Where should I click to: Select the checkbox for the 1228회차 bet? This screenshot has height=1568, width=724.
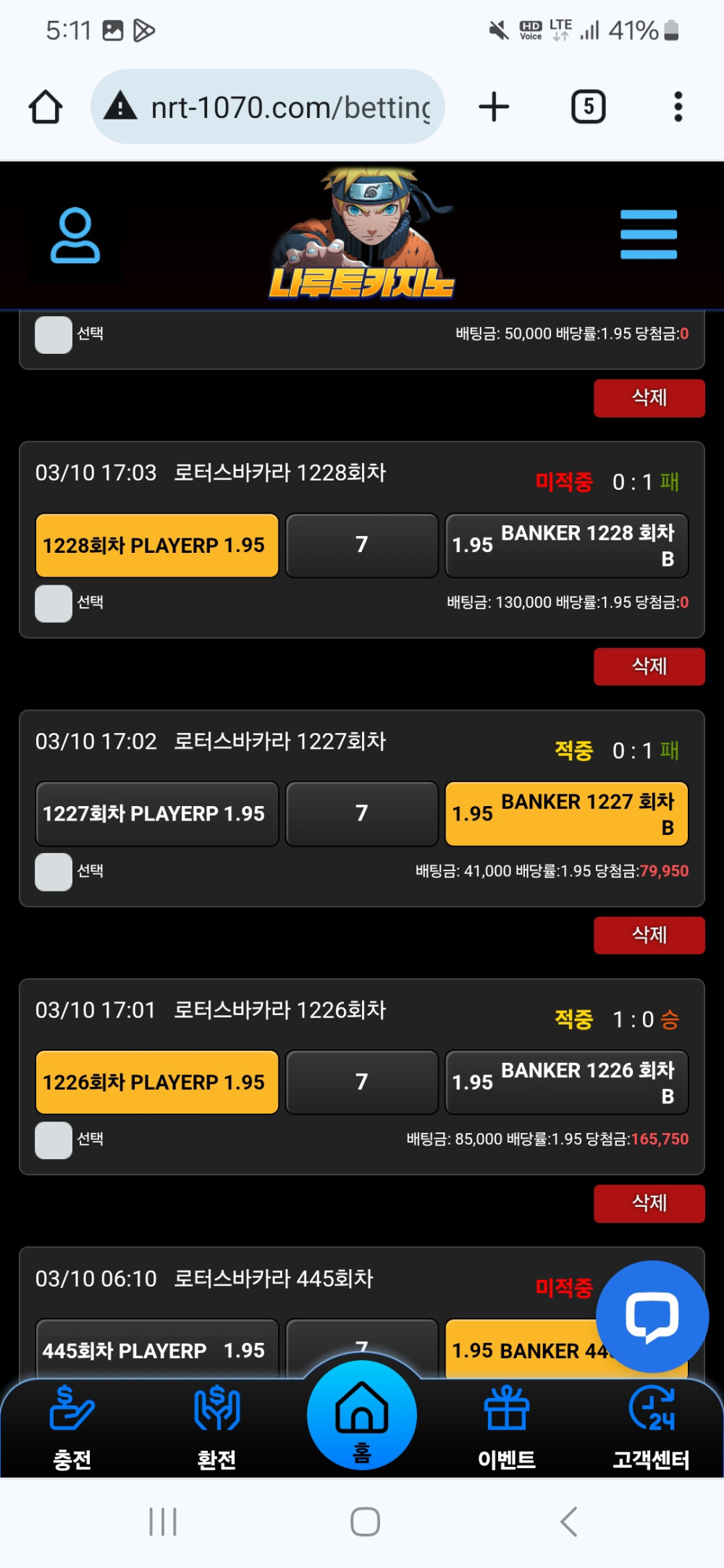54,603
